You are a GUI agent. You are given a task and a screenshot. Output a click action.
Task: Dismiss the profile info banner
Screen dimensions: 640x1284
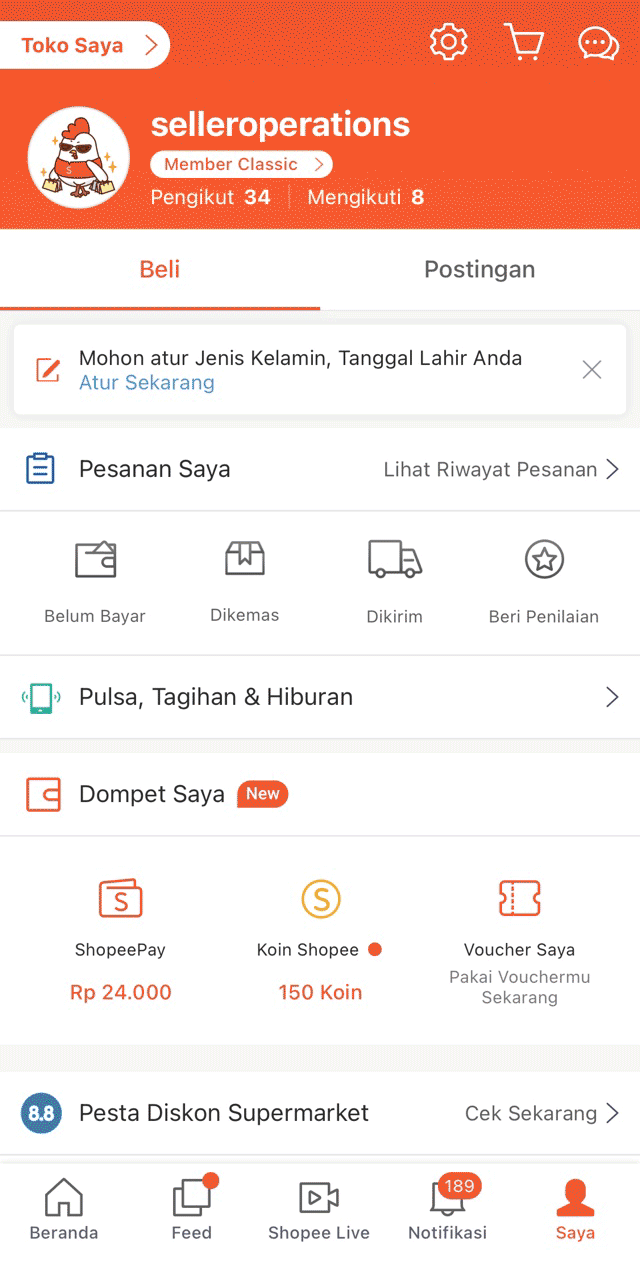[592, 370]
